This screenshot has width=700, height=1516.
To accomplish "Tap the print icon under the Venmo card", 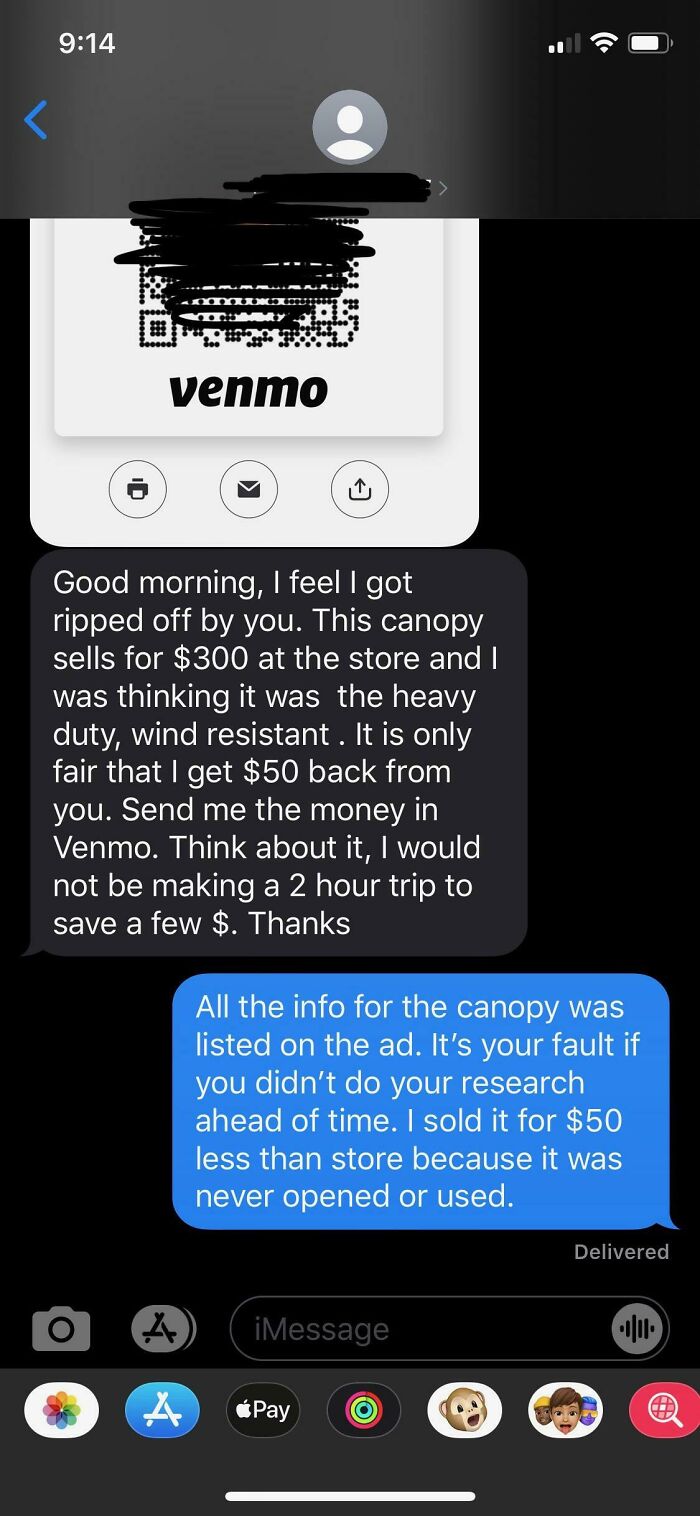I will (138, 489).
